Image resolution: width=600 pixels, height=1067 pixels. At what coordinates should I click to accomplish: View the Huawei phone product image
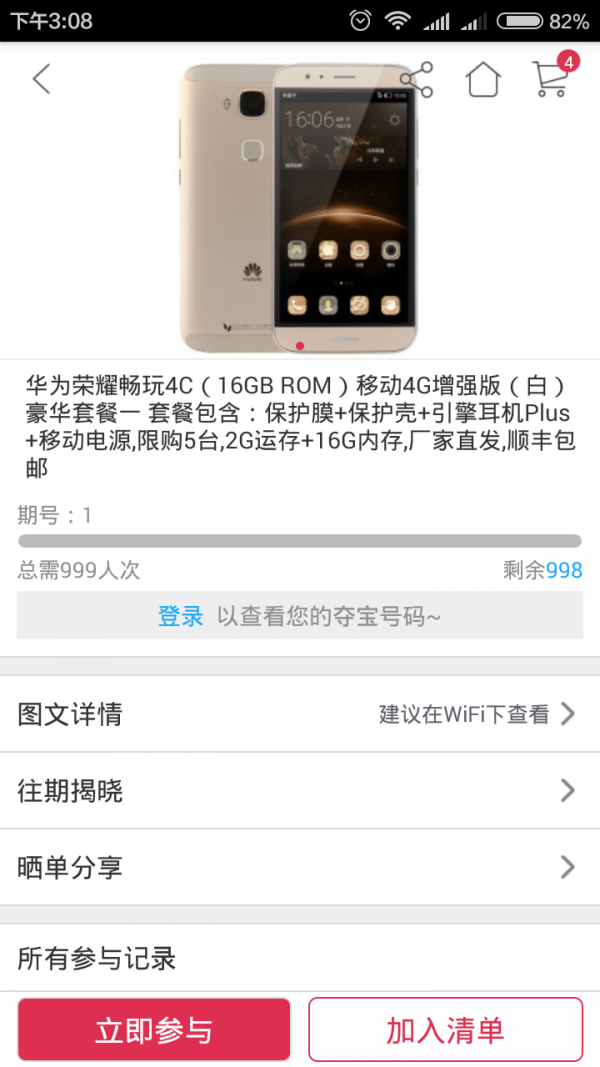300,208
